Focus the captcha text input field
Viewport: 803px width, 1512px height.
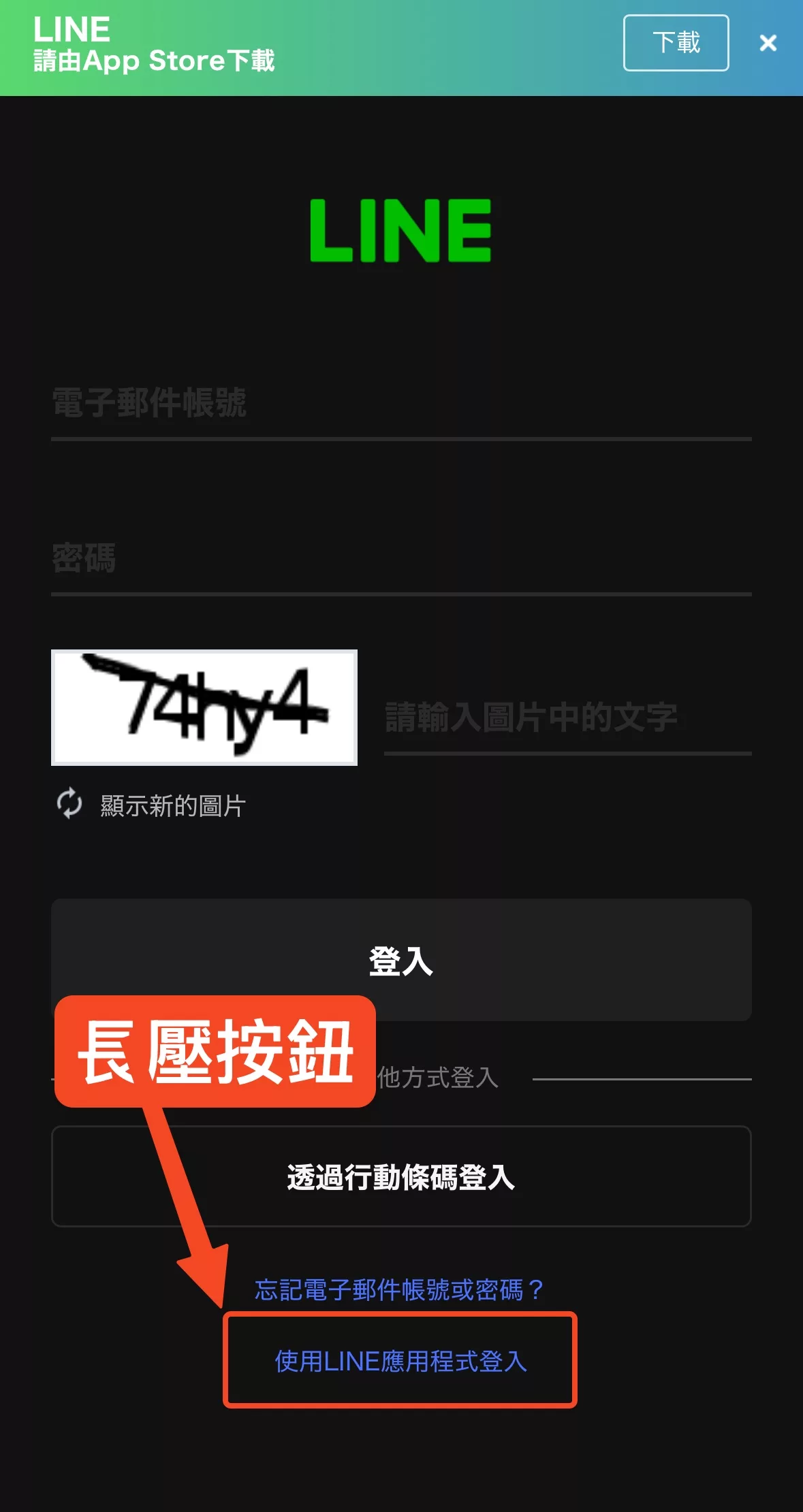[x=567, y=717]
